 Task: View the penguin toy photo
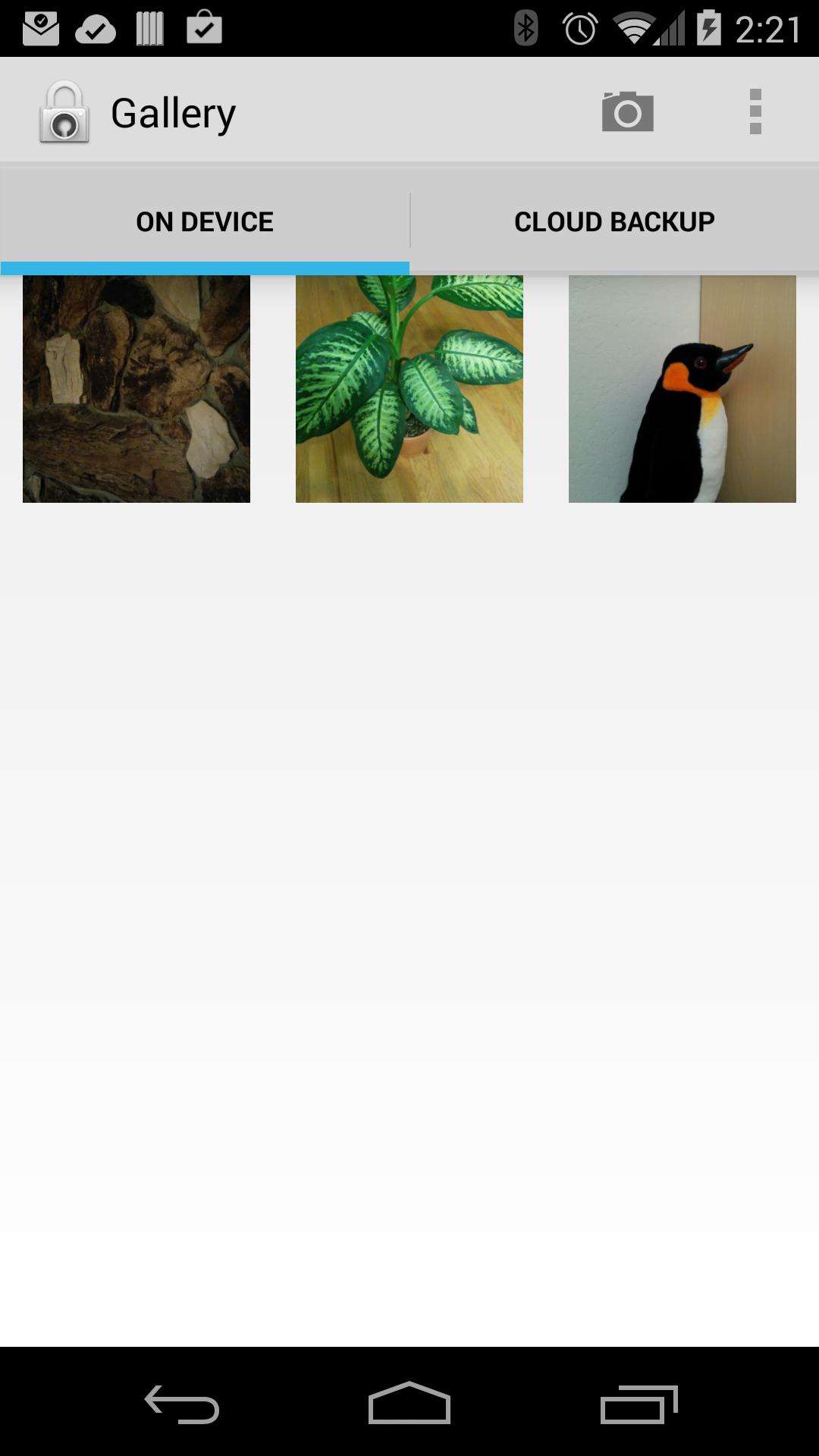(x=682, y=388)
